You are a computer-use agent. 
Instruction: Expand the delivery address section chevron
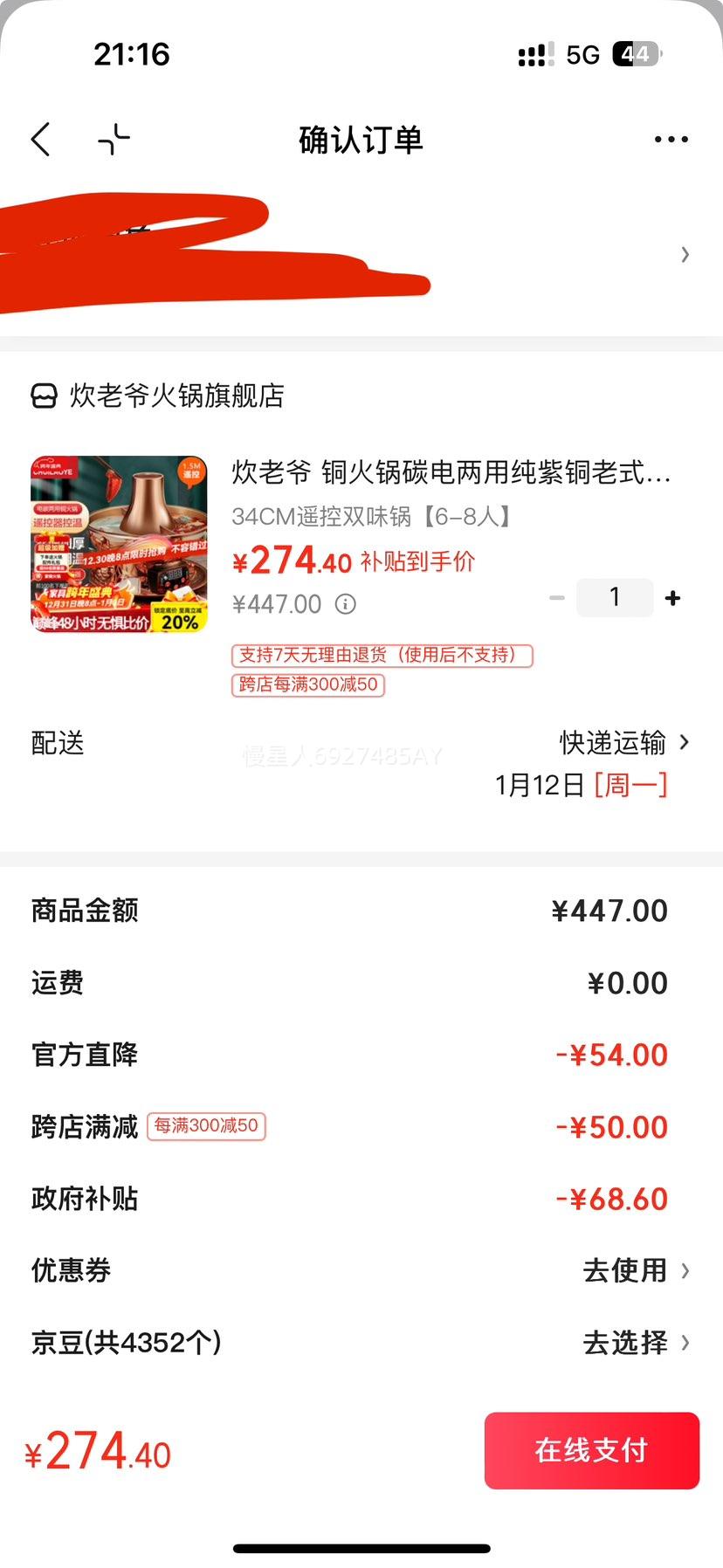[685, 254]
